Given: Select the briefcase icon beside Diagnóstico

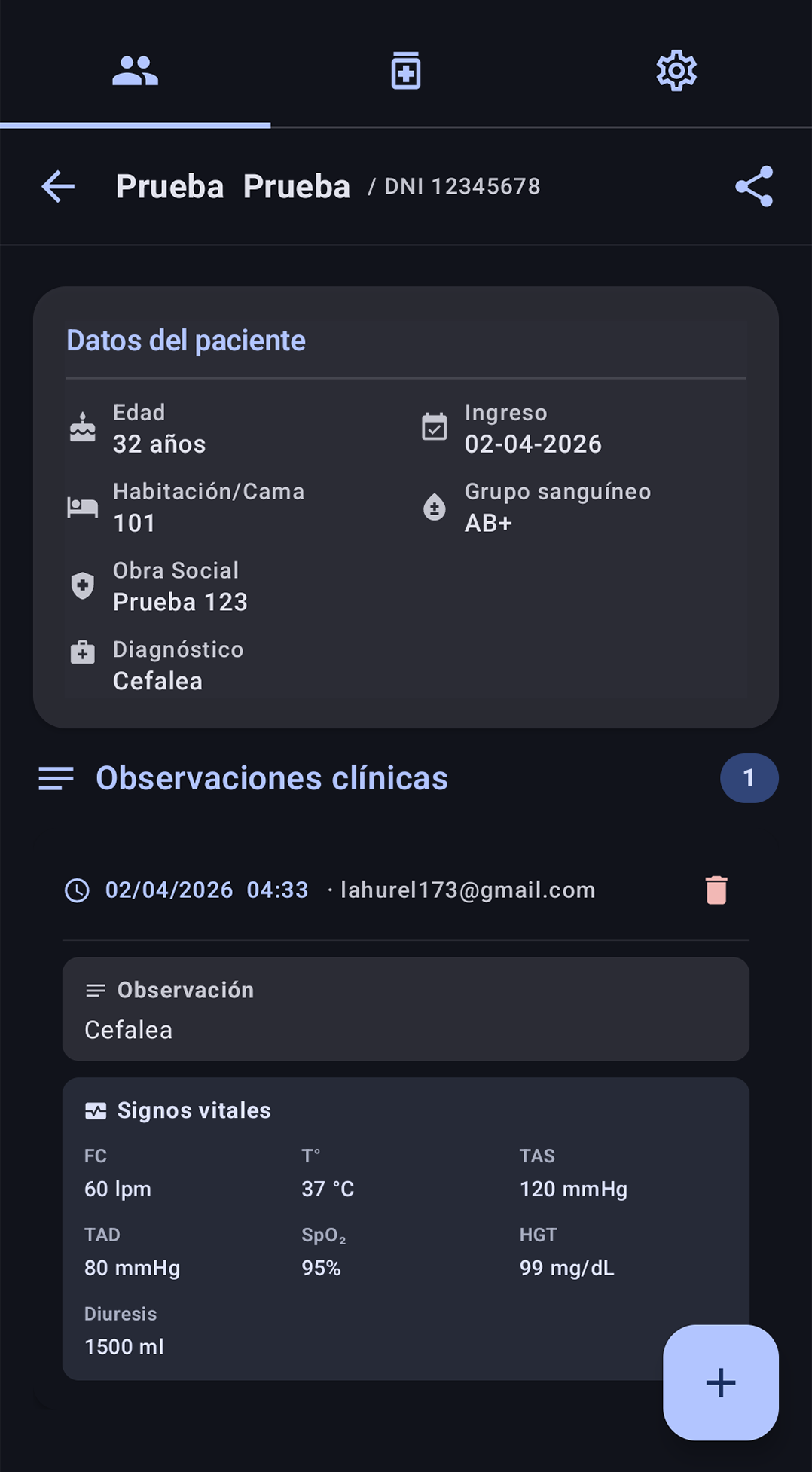Looking at the screenshot, I should pos(83,653).
